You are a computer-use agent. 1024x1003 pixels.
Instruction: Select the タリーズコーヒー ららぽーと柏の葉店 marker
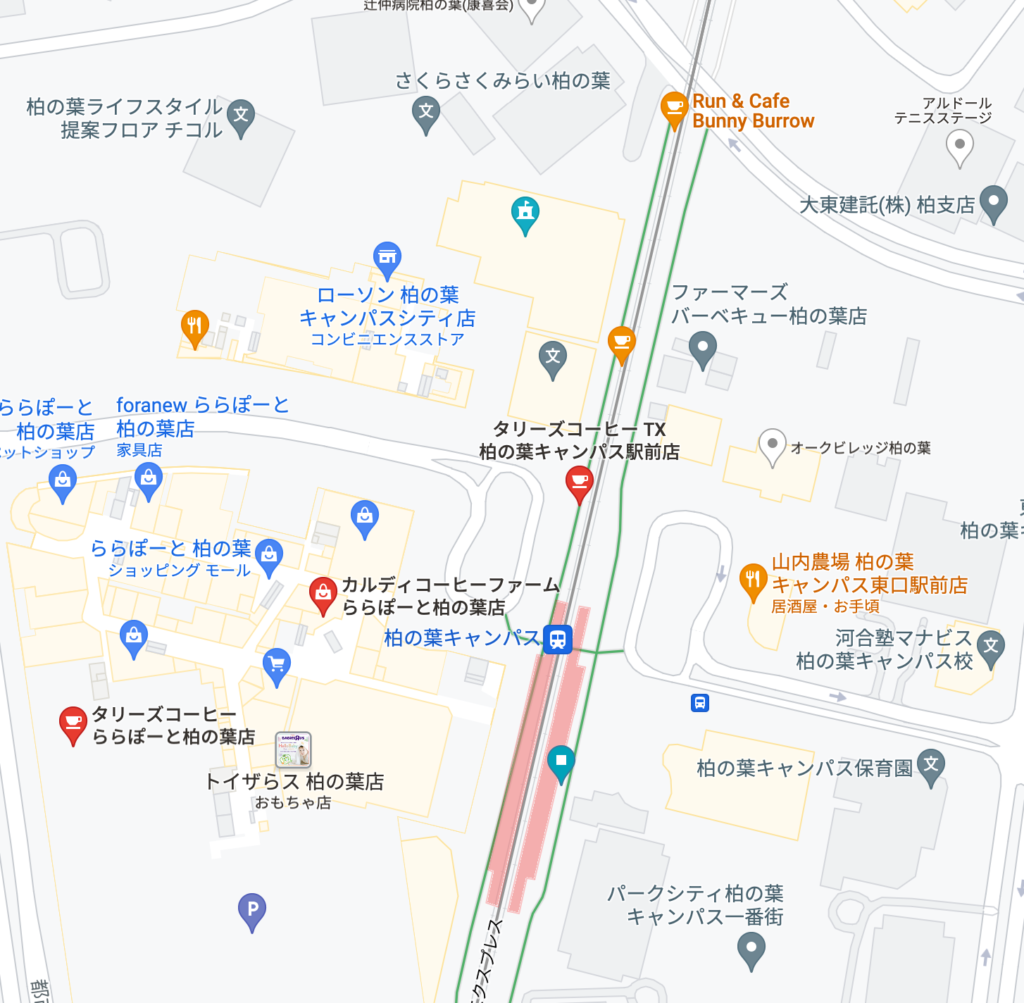[73, 723]
